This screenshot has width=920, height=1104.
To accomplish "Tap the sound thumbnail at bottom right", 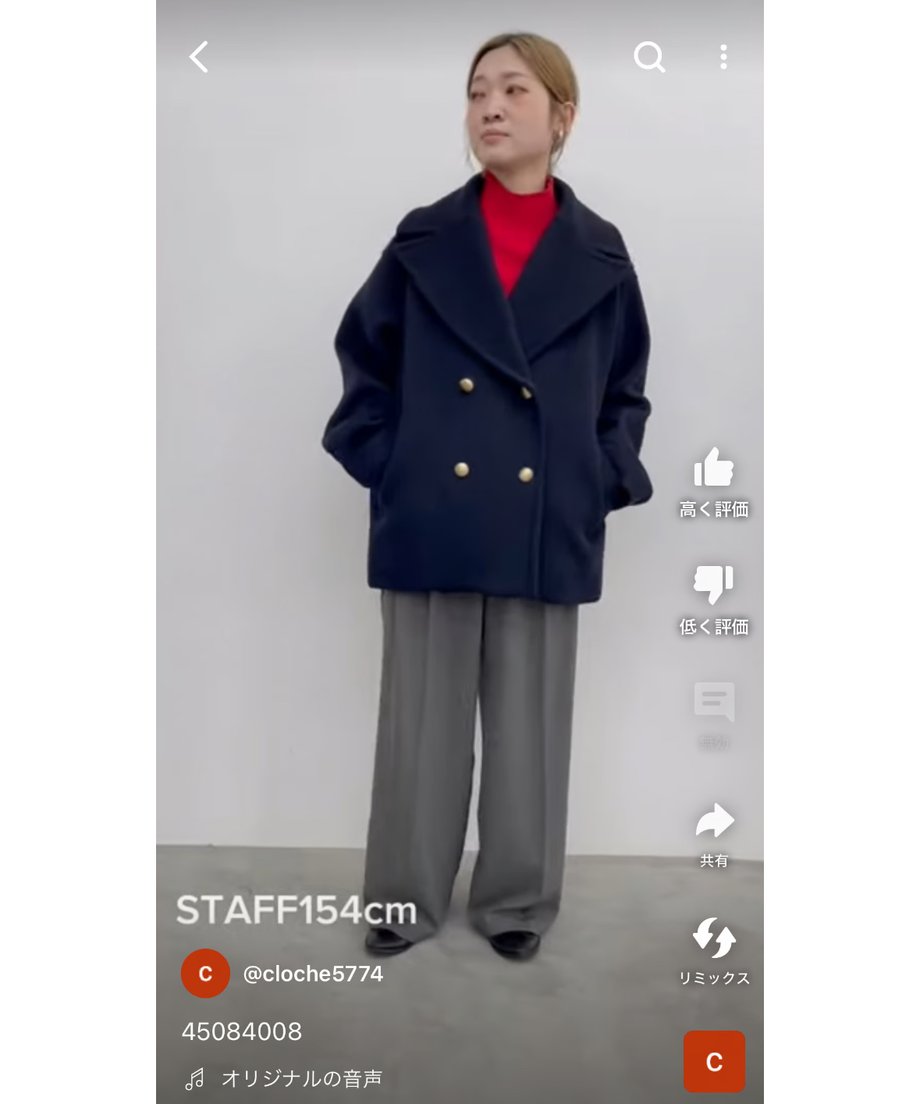I will [x=714, y=1061].
